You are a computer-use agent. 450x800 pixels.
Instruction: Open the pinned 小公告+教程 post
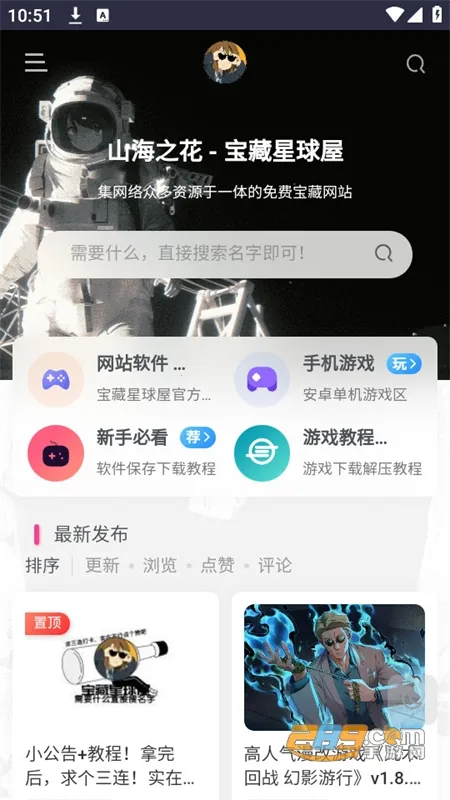click(116, 696)
